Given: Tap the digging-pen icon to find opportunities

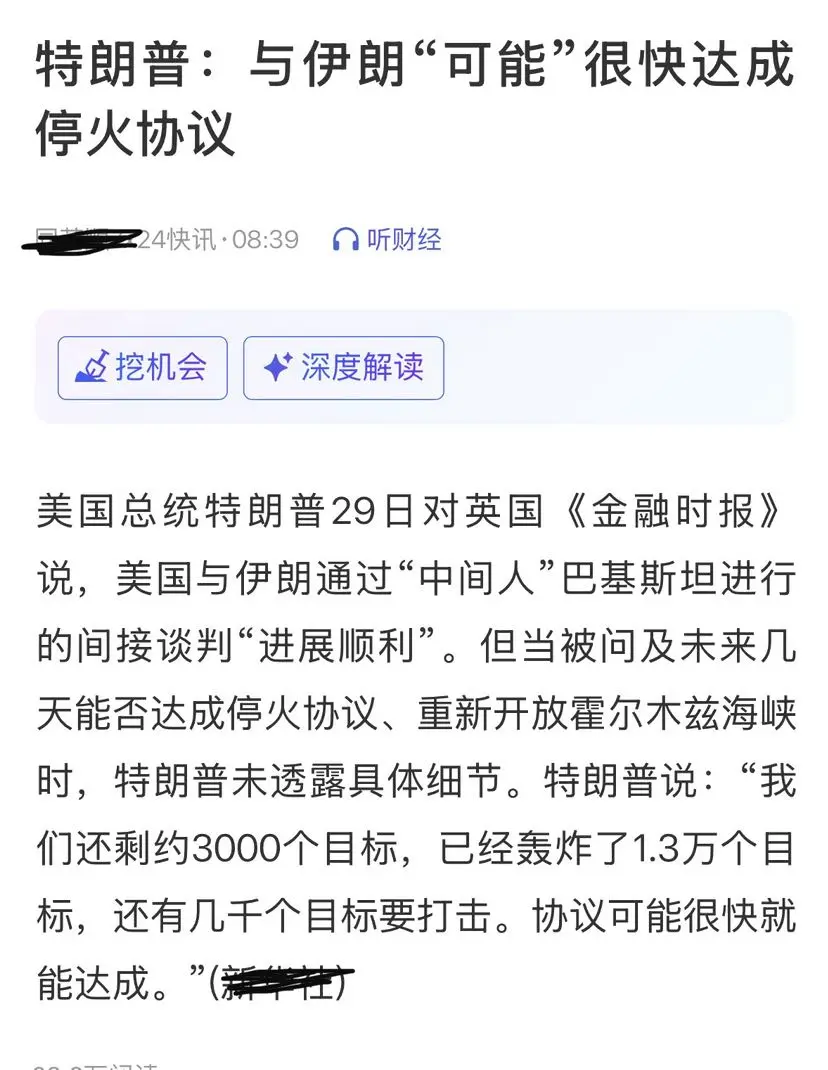Looking at the screenshot, I should point(95,367).
